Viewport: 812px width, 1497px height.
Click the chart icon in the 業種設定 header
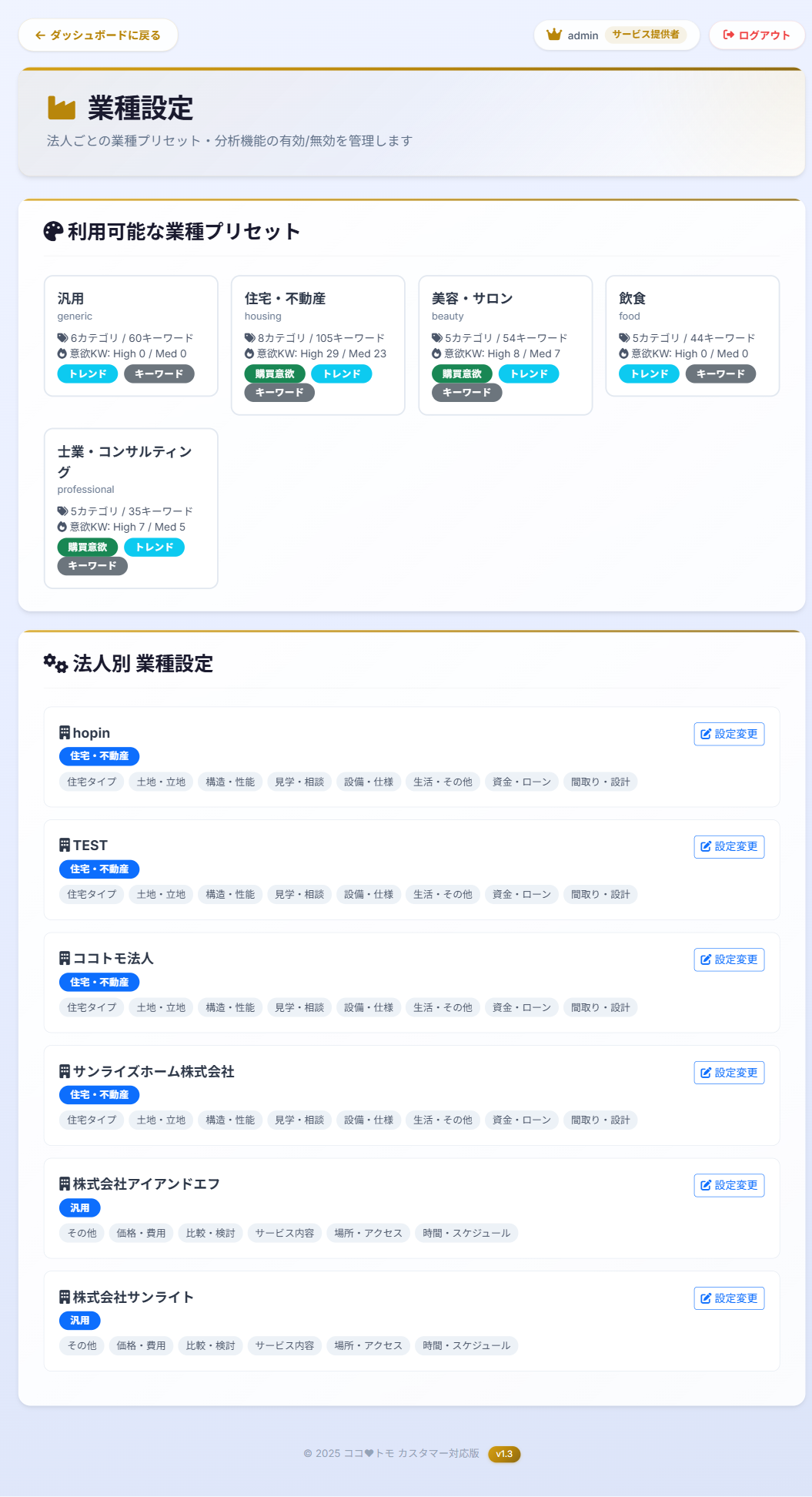62,109
